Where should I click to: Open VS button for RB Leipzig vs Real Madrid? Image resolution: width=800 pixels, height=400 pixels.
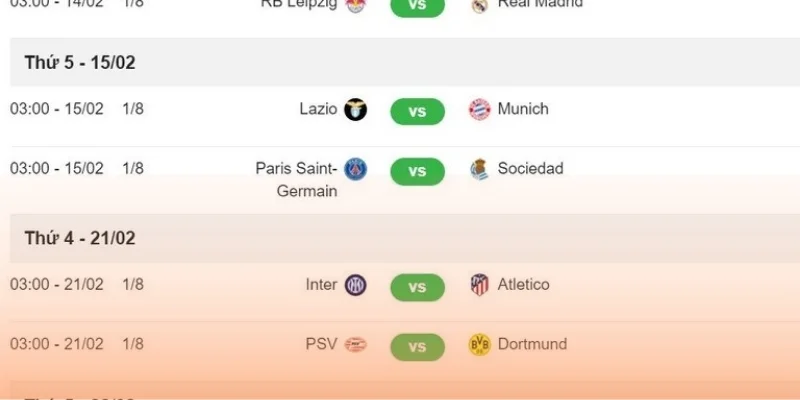[417, 5]
